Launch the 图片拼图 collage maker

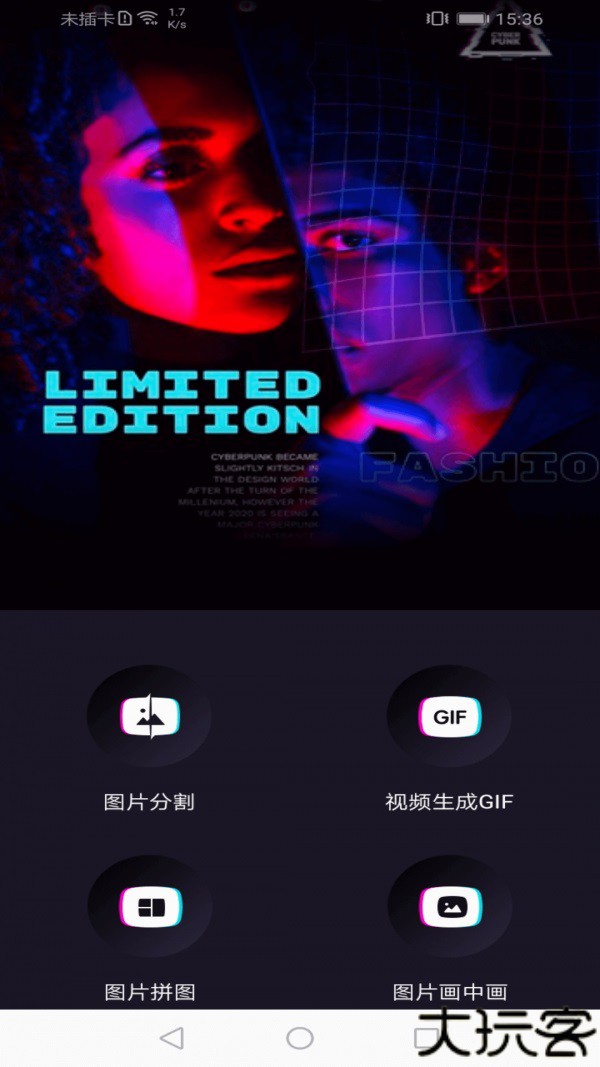[x=150, y=906]
